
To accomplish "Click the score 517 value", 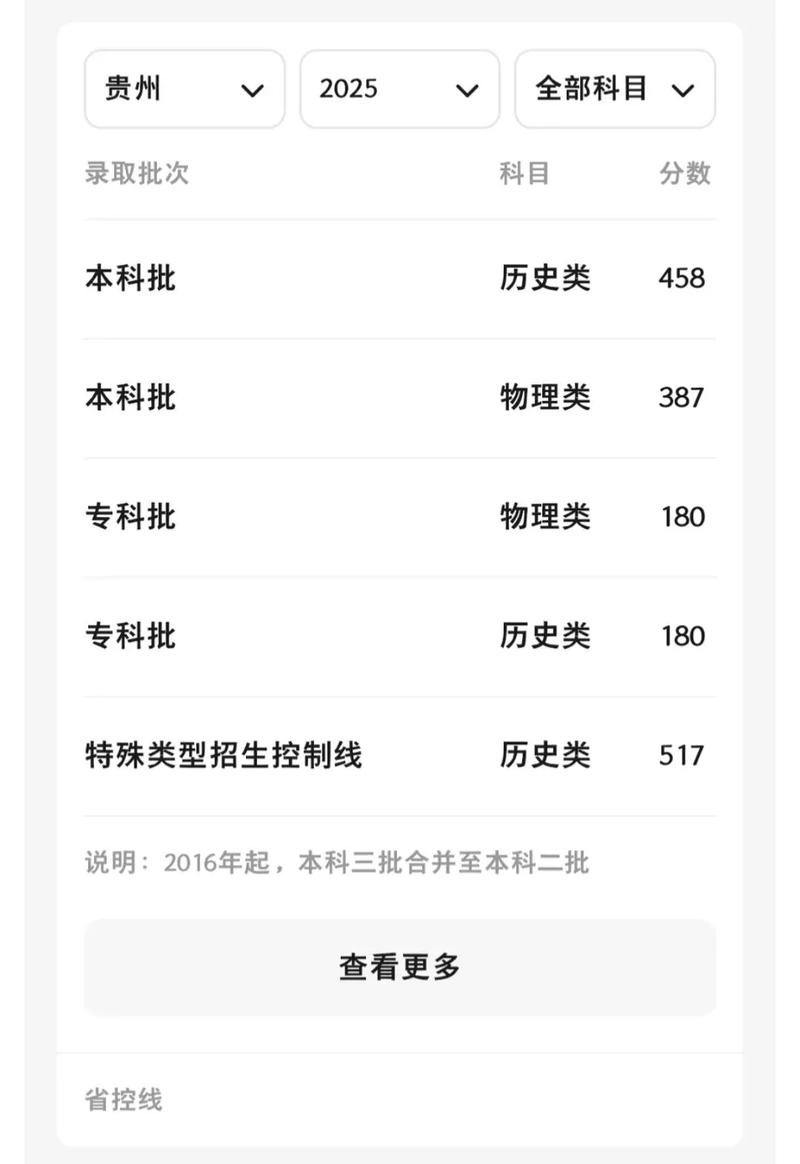I will 680,755.
